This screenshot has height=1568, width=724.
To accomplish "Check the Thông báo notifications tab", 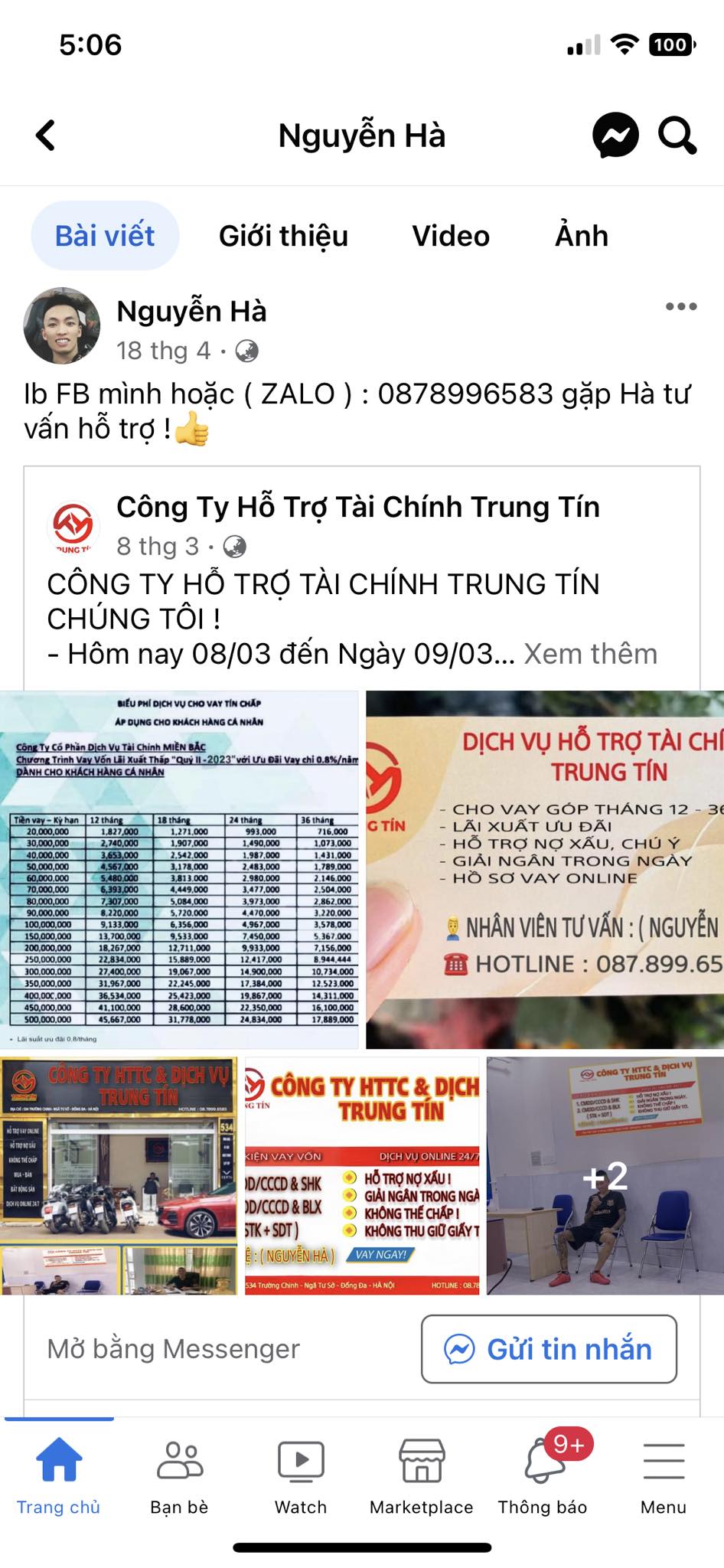I will coord(543,1478).
